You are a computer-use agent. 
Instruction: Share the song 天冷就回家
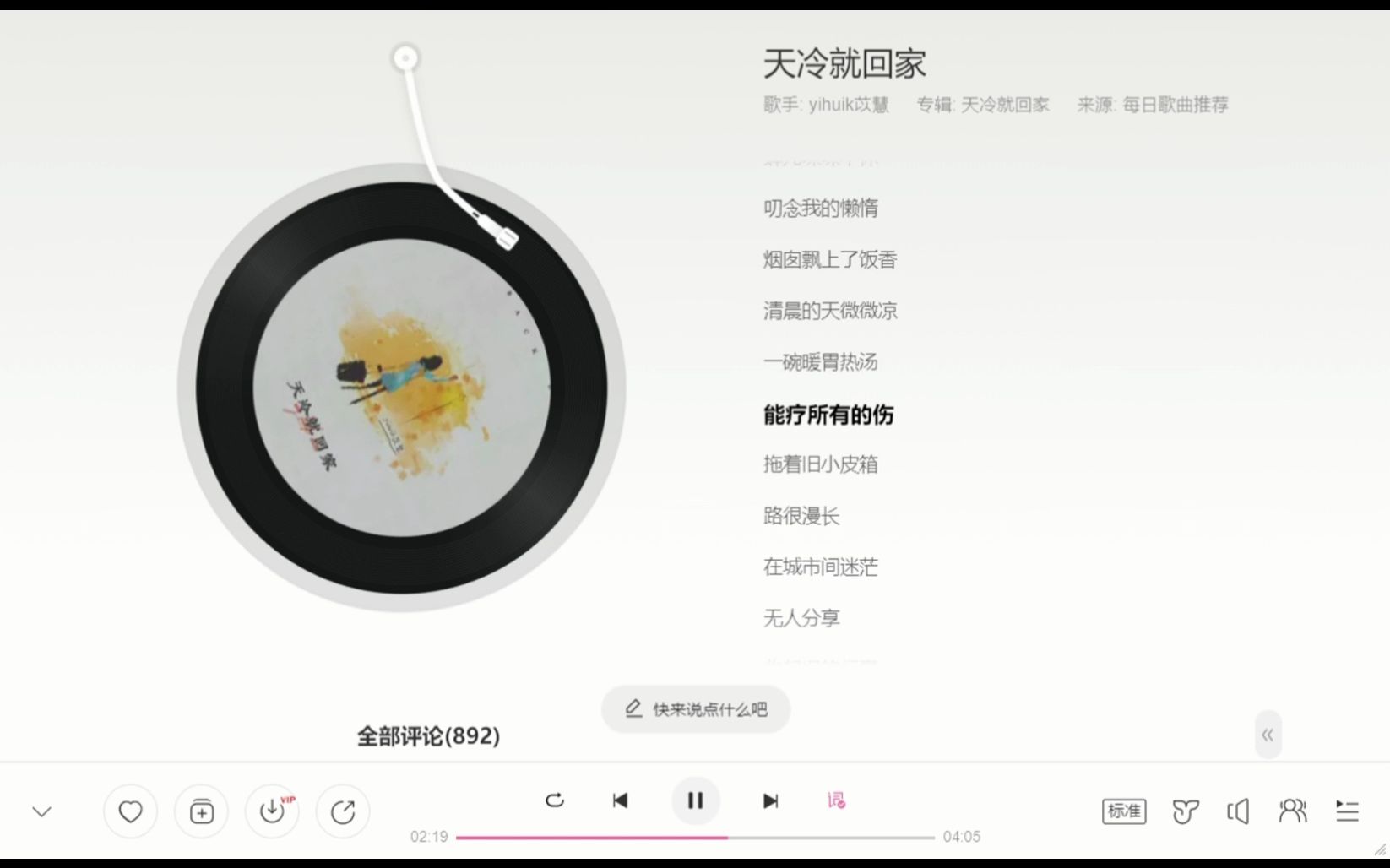point(342,811)
